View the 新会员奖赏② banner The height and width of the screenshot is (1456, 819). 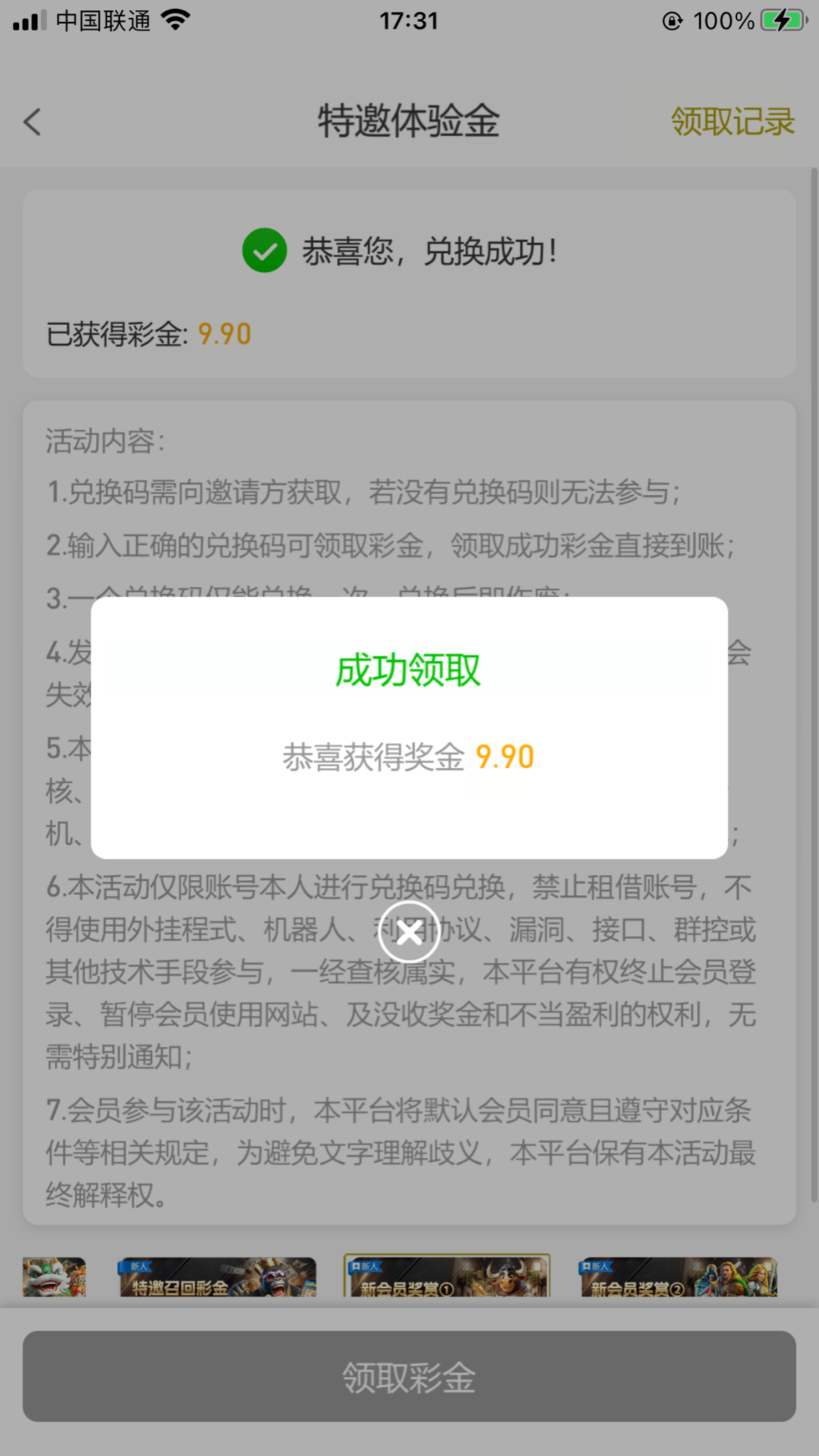678,1277
